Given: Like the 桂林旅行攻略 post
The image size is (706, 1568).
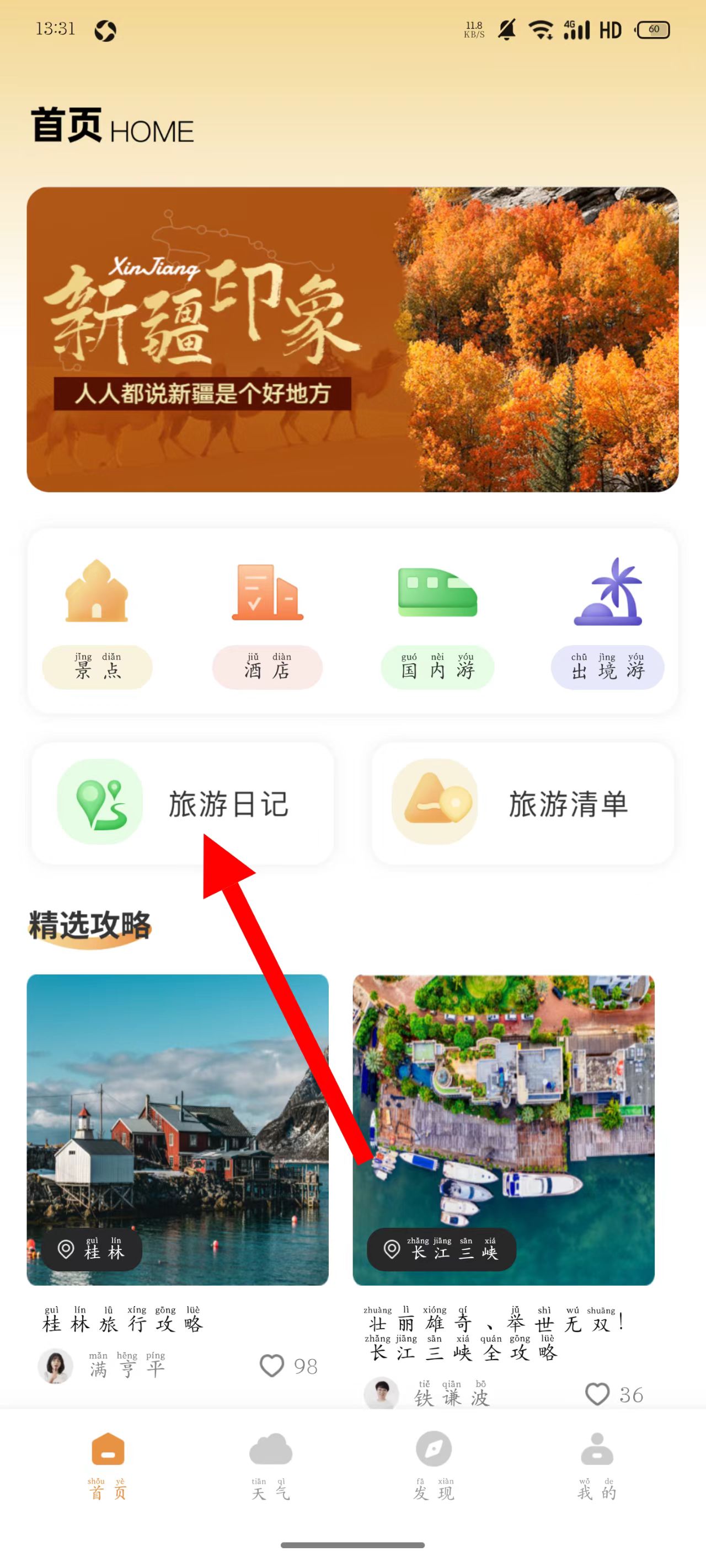Looking at the screenshot, I should pyautogui.click(x=272, y=1366).
